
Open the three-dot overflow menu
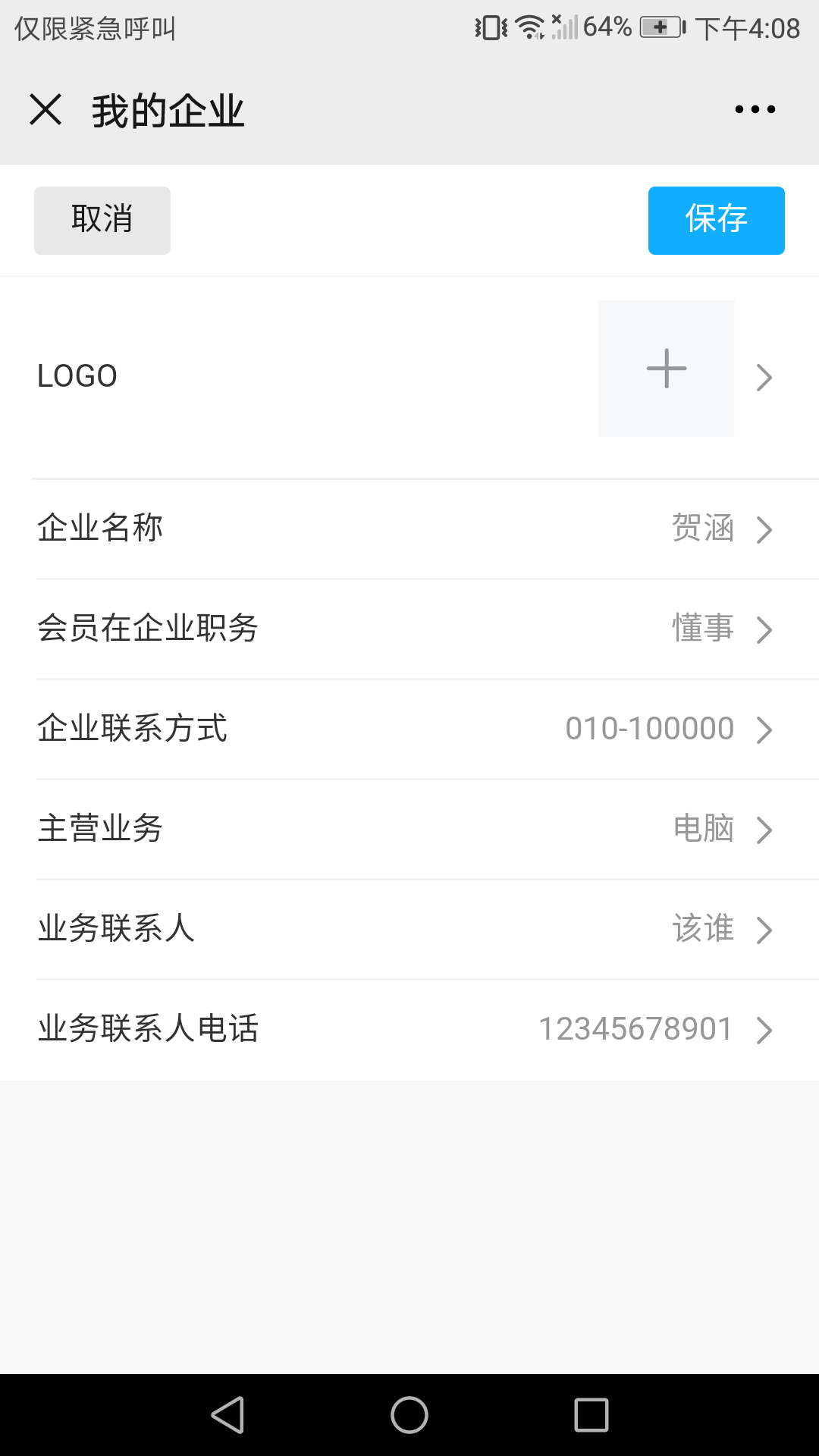click(755, 109)
